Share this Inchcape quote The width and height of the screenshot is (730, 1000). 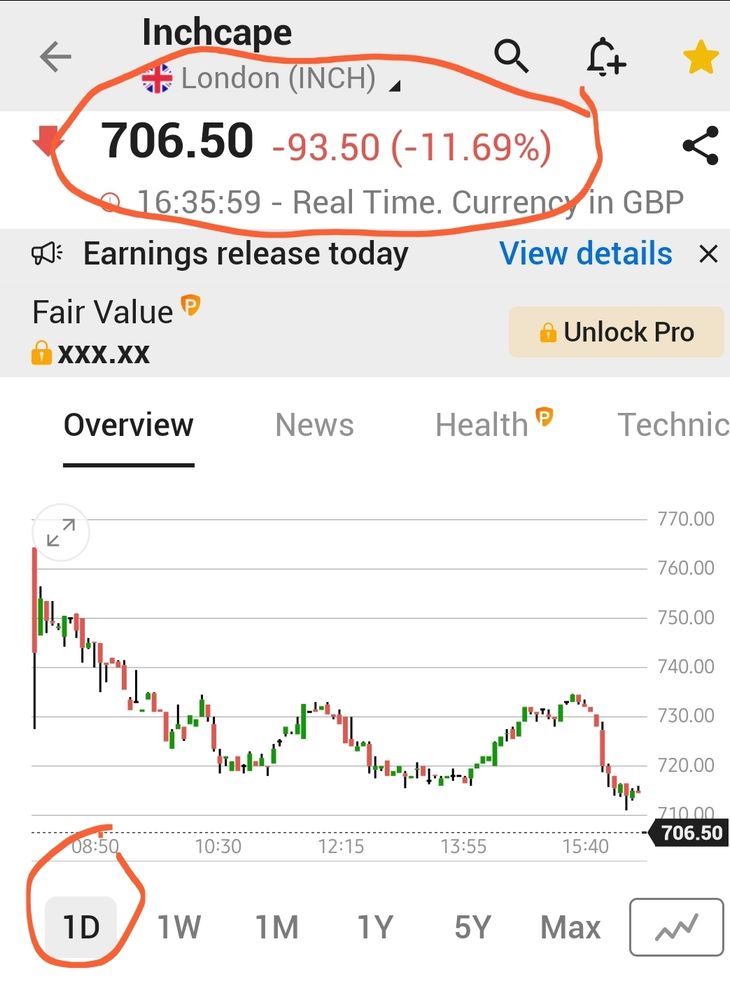pyautogui.click(x=700, y=147)
